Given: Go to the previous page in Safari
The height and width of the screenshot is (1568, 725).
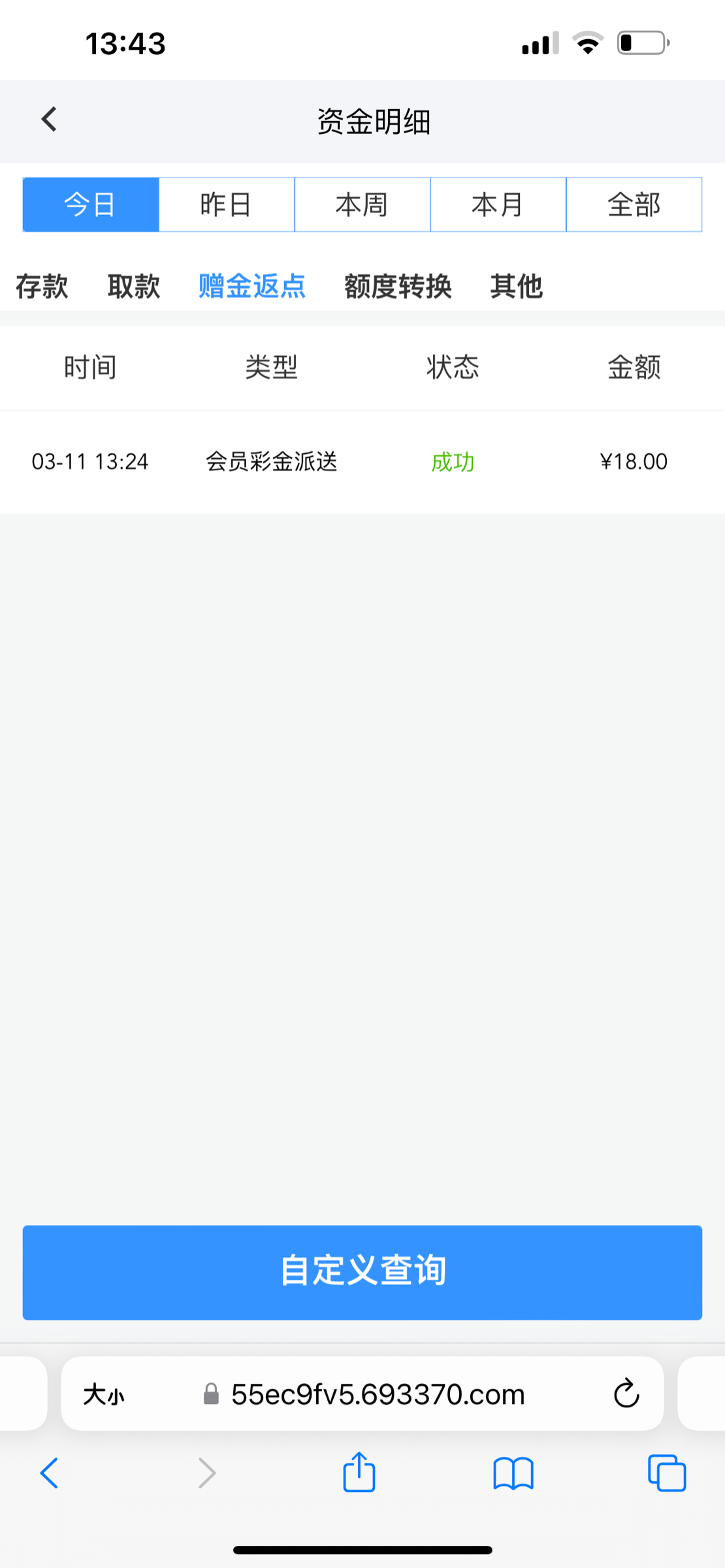Looking at the screenshot, I should (x=50, y=1473).
